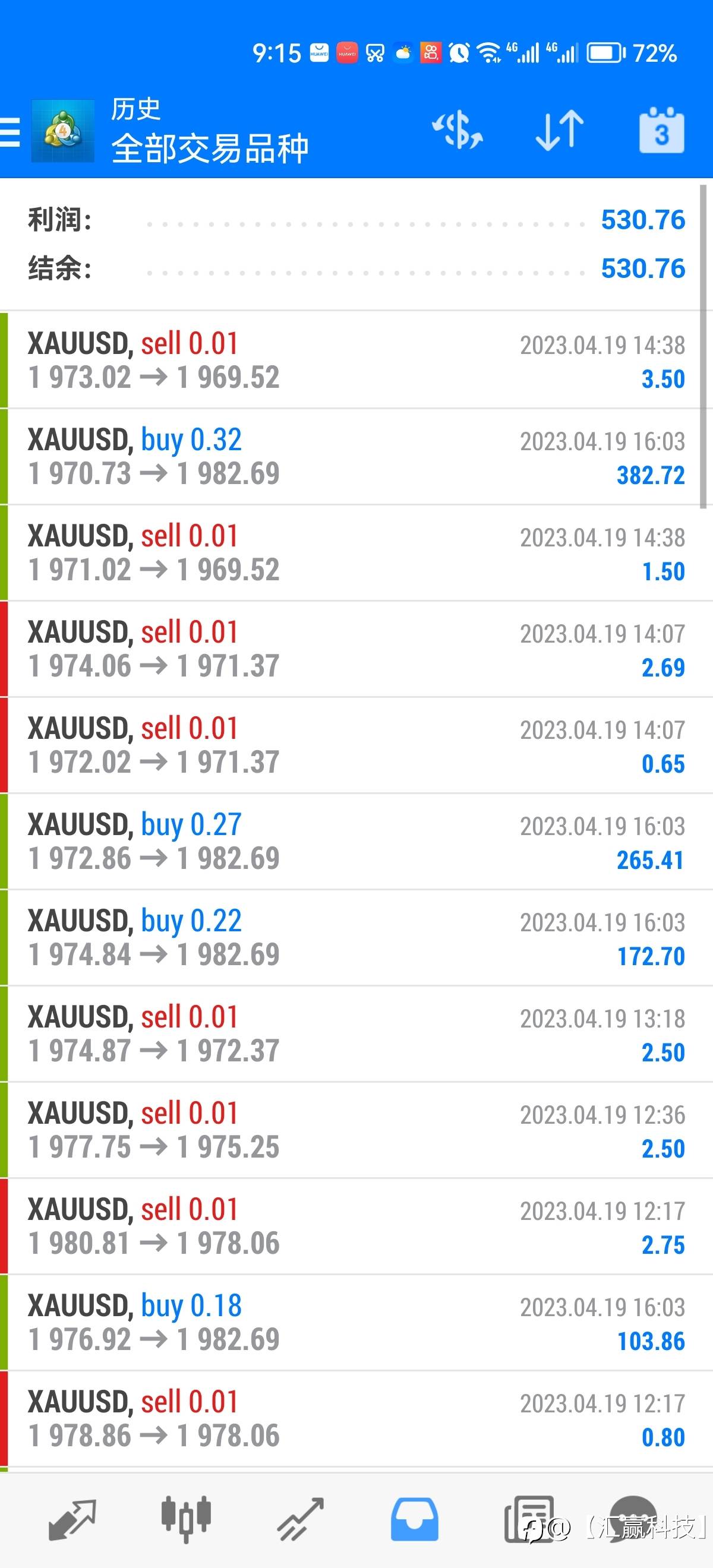Image resolution: width=713 pixels, height=1568 pixels.
Task: View the sell trade with 2.69 profit
Action: coord(356,649)
